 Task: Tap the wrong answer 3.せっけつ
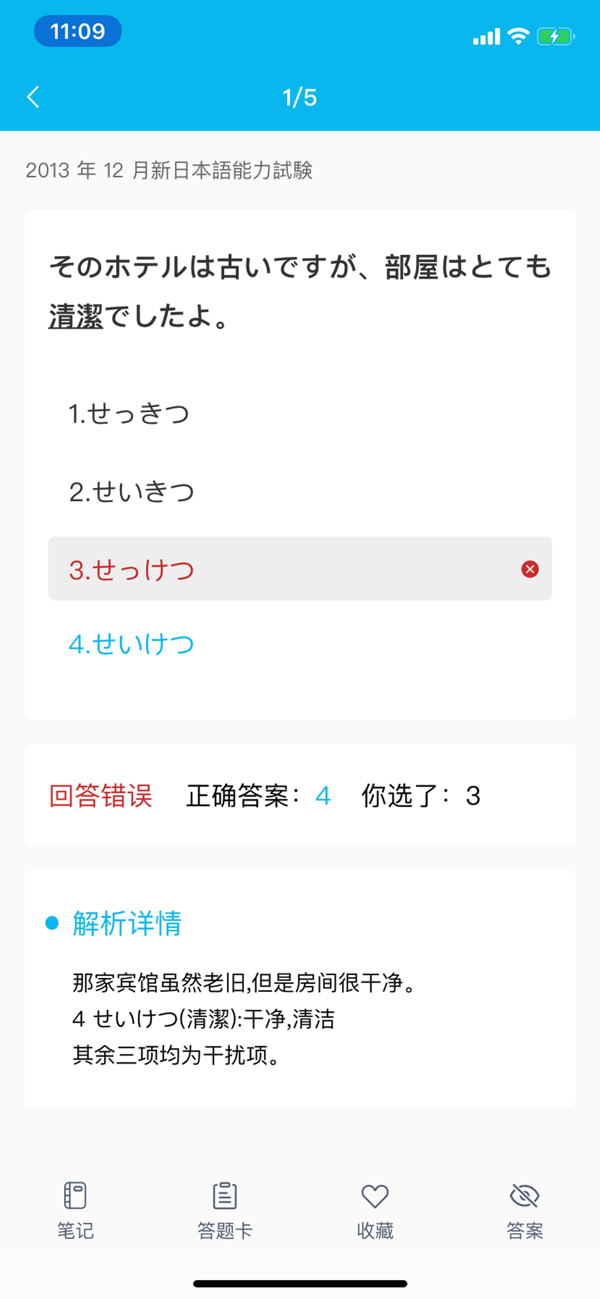point(300,569)
